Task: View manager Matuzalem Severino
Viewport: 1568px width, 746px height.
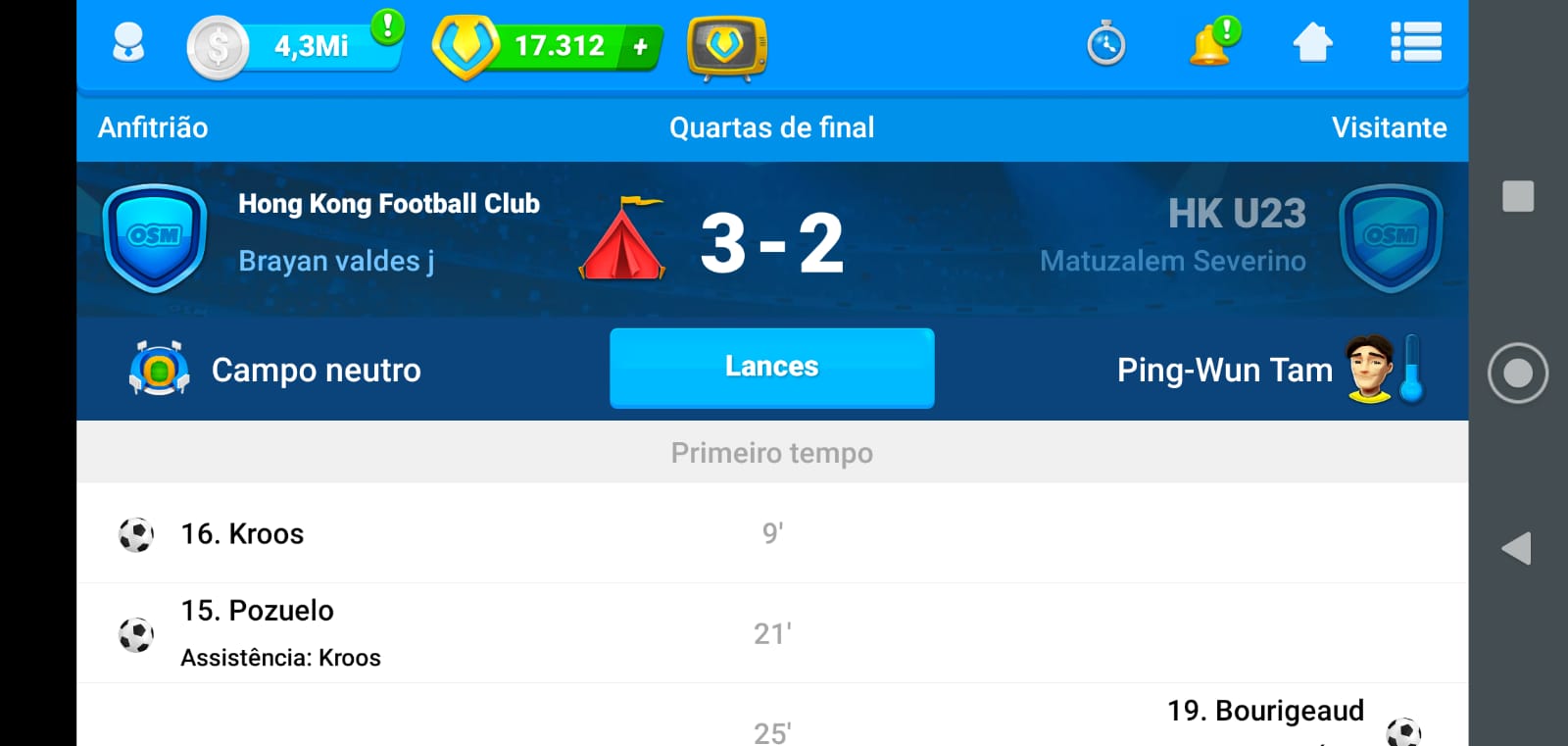Action: pos(1172,262)
